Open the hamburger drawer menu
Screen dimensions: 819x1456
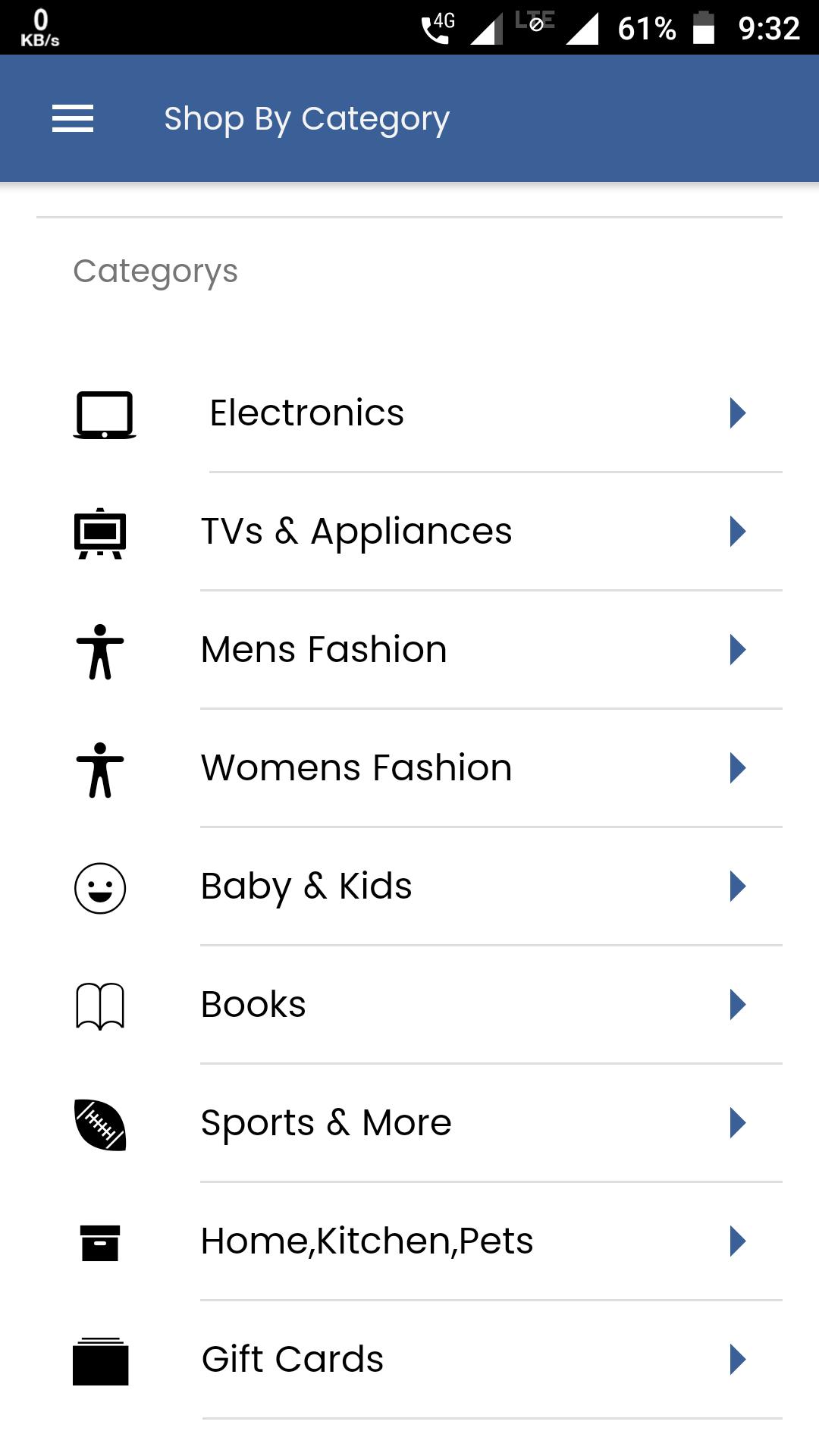[73, 118]
